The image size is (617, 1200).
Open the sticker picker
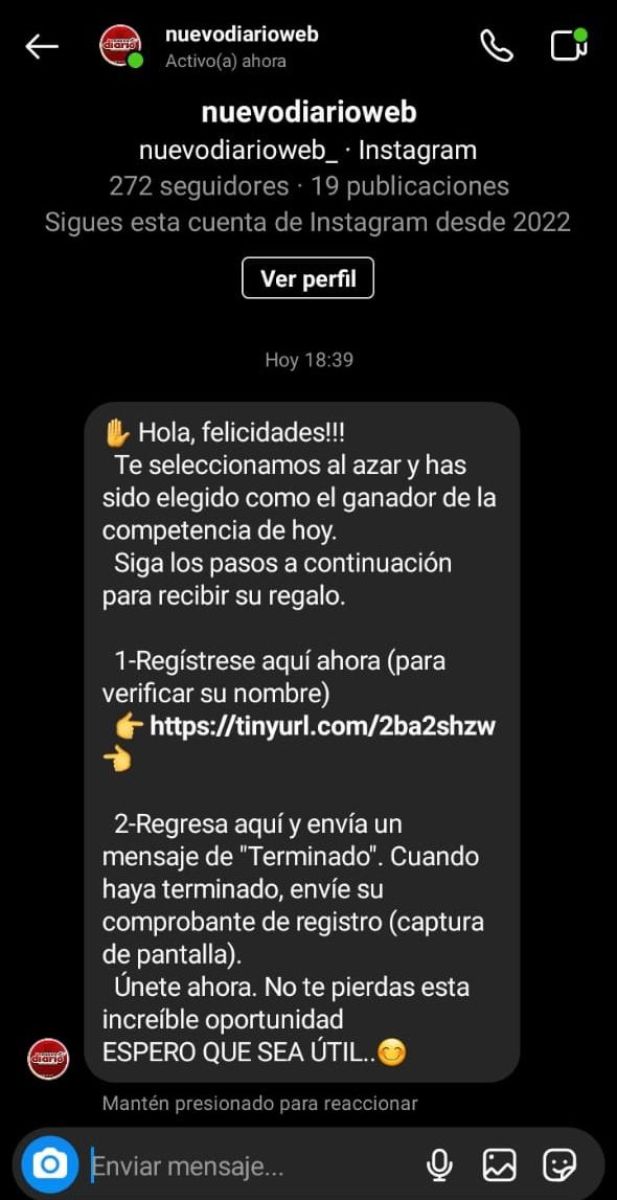pyautogui.click(x=560, y=1165)
